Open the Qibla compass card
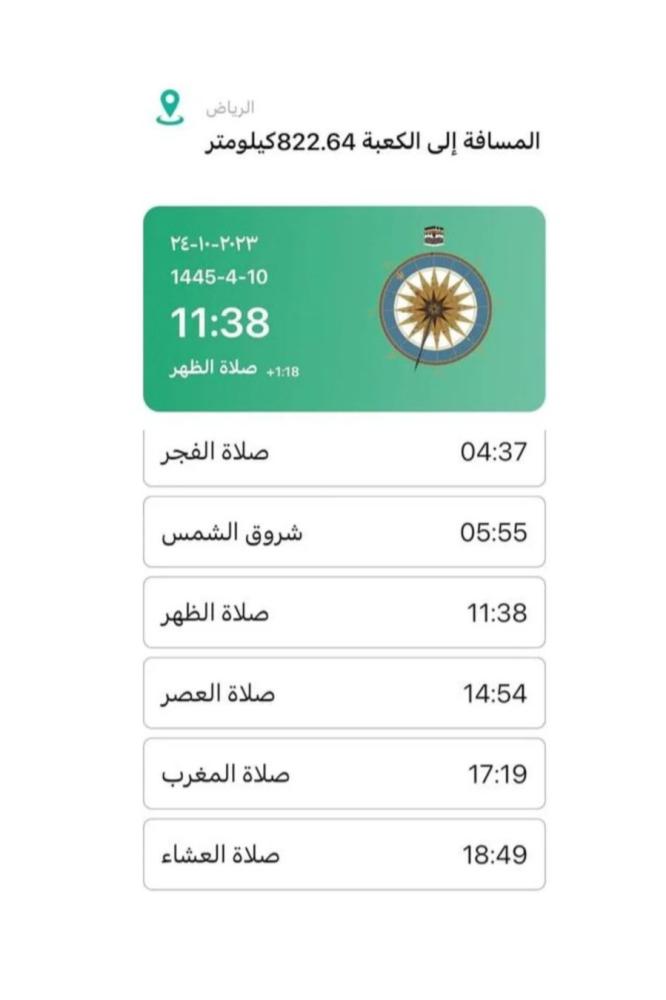 (435, 306)
